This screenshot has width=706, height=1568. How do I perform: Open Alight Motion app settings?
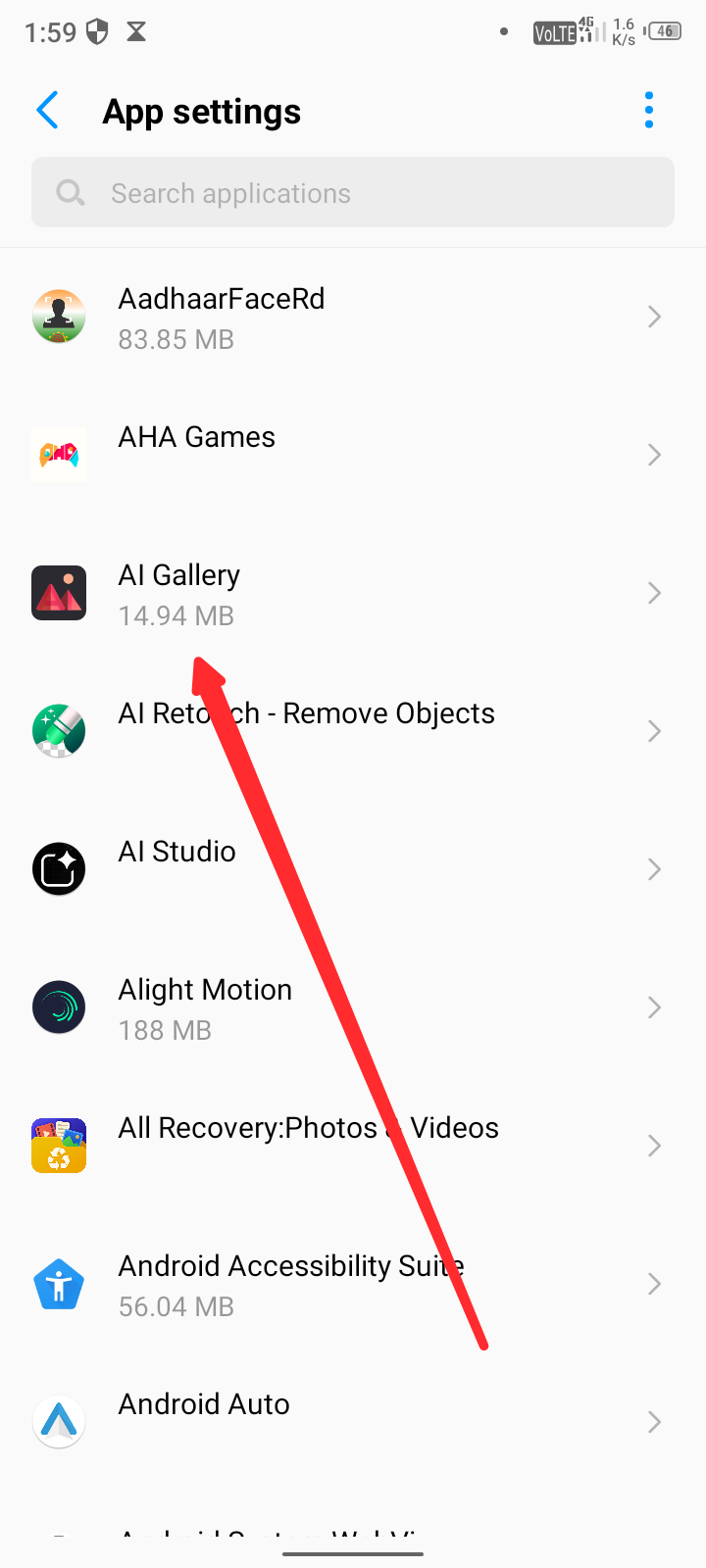coord(353,1007)
